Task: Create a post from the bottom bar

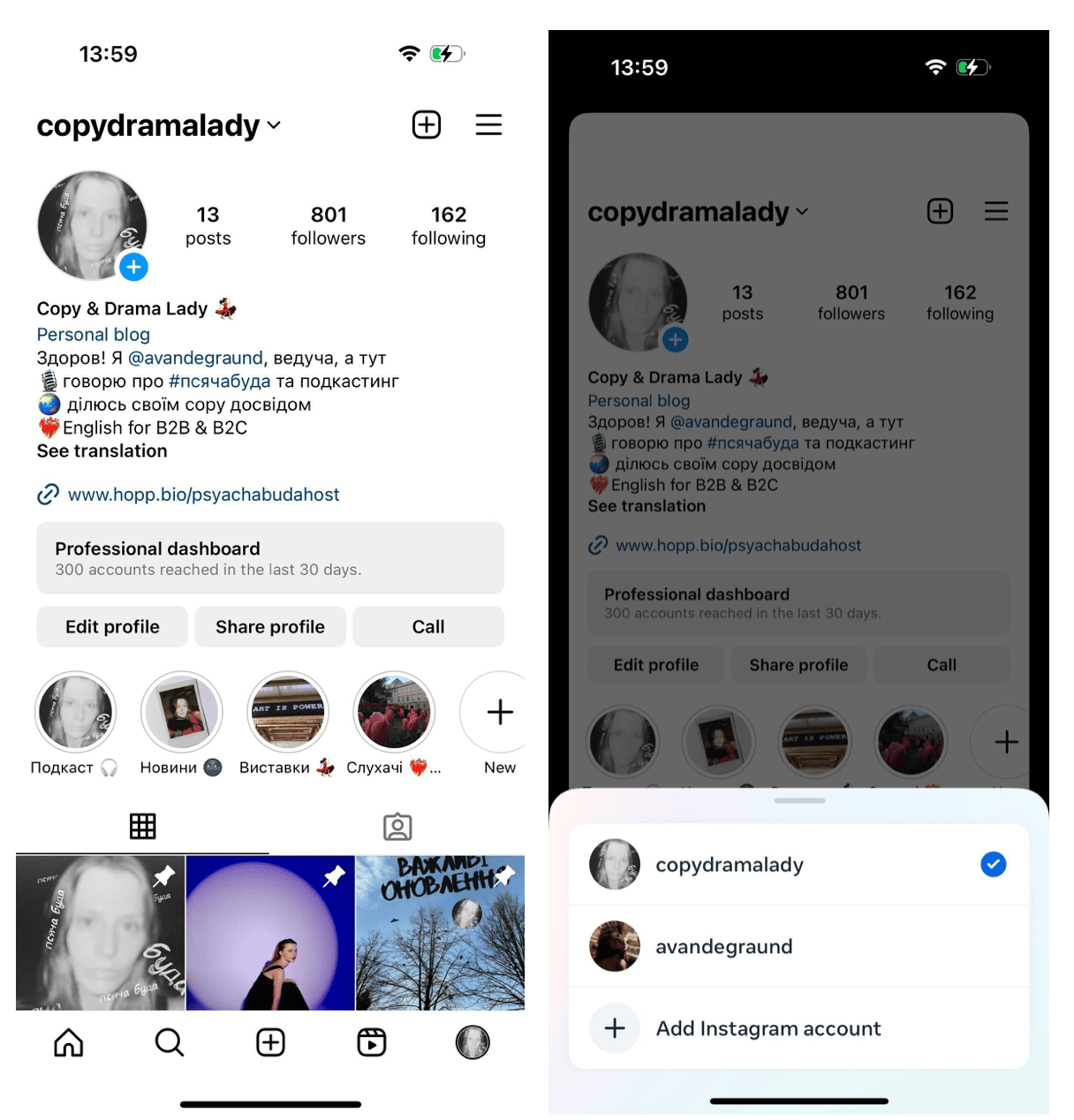Action: point(270,1042)
